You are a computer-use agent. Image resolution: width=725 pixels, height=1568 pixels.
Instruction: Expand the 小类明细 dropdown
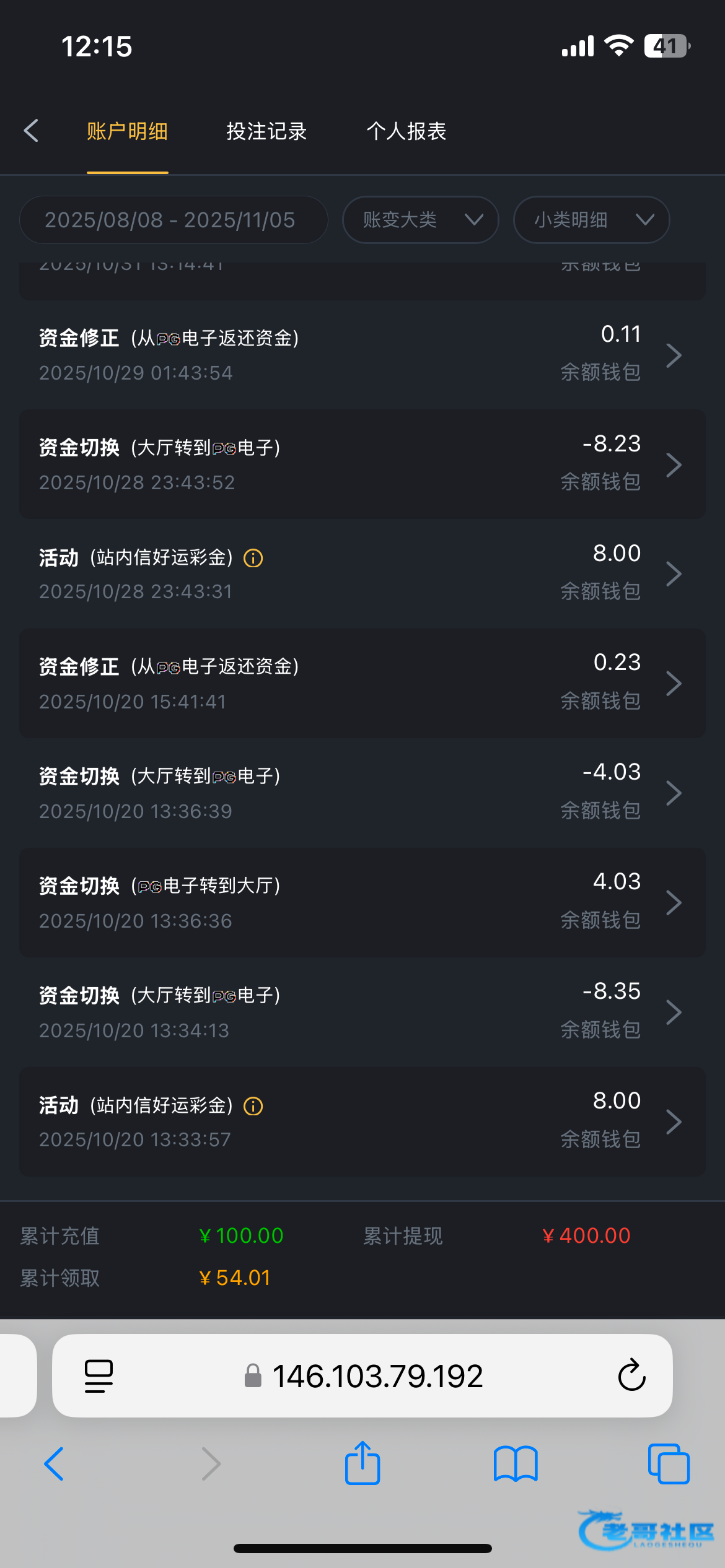(x=591, y=220)
